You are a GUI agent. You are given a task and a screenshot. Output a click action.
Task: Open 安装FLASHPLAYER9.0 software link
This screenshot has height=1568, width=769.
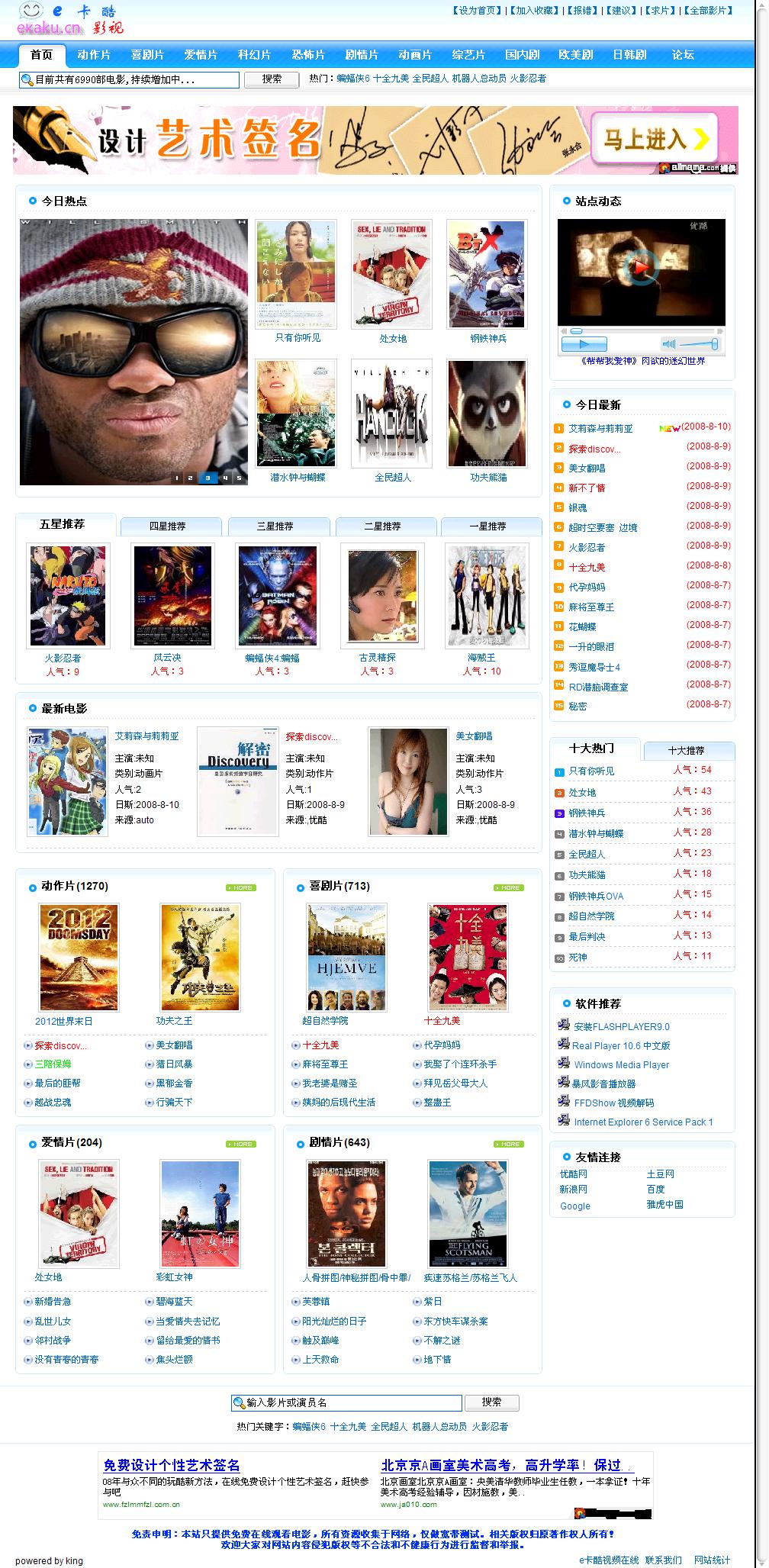621,1027
